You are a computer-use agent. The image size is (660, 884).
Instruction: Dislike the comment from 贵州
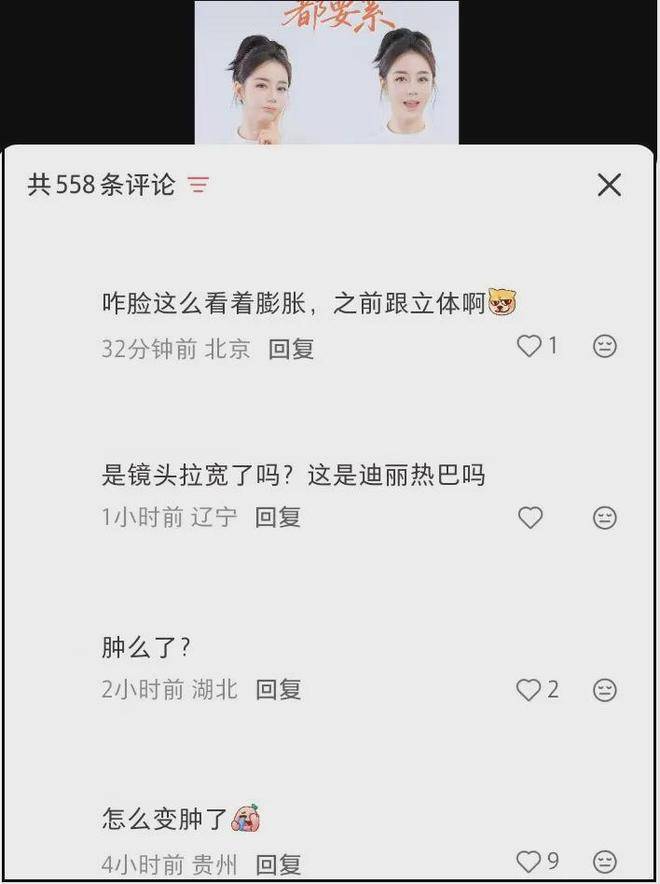click(x=605, y=861)
